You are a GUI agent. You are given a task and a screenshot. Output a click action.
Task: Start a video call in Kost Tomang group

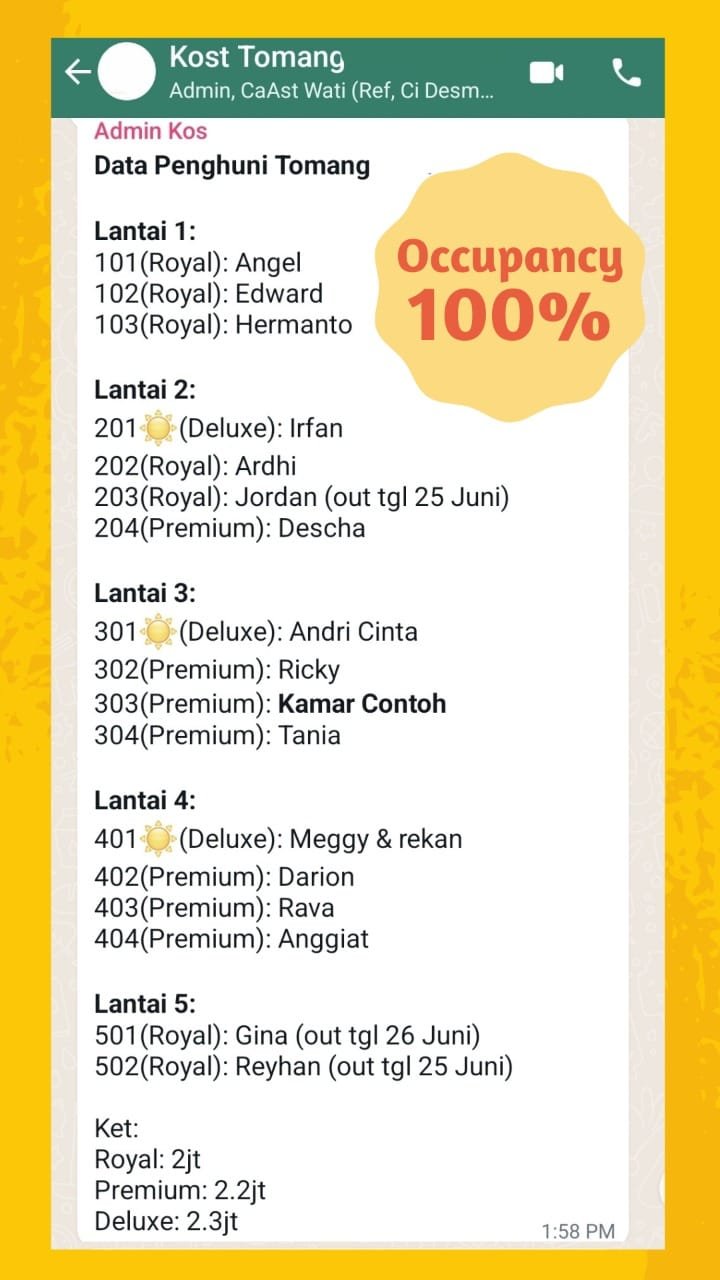(x=545, y=72)
